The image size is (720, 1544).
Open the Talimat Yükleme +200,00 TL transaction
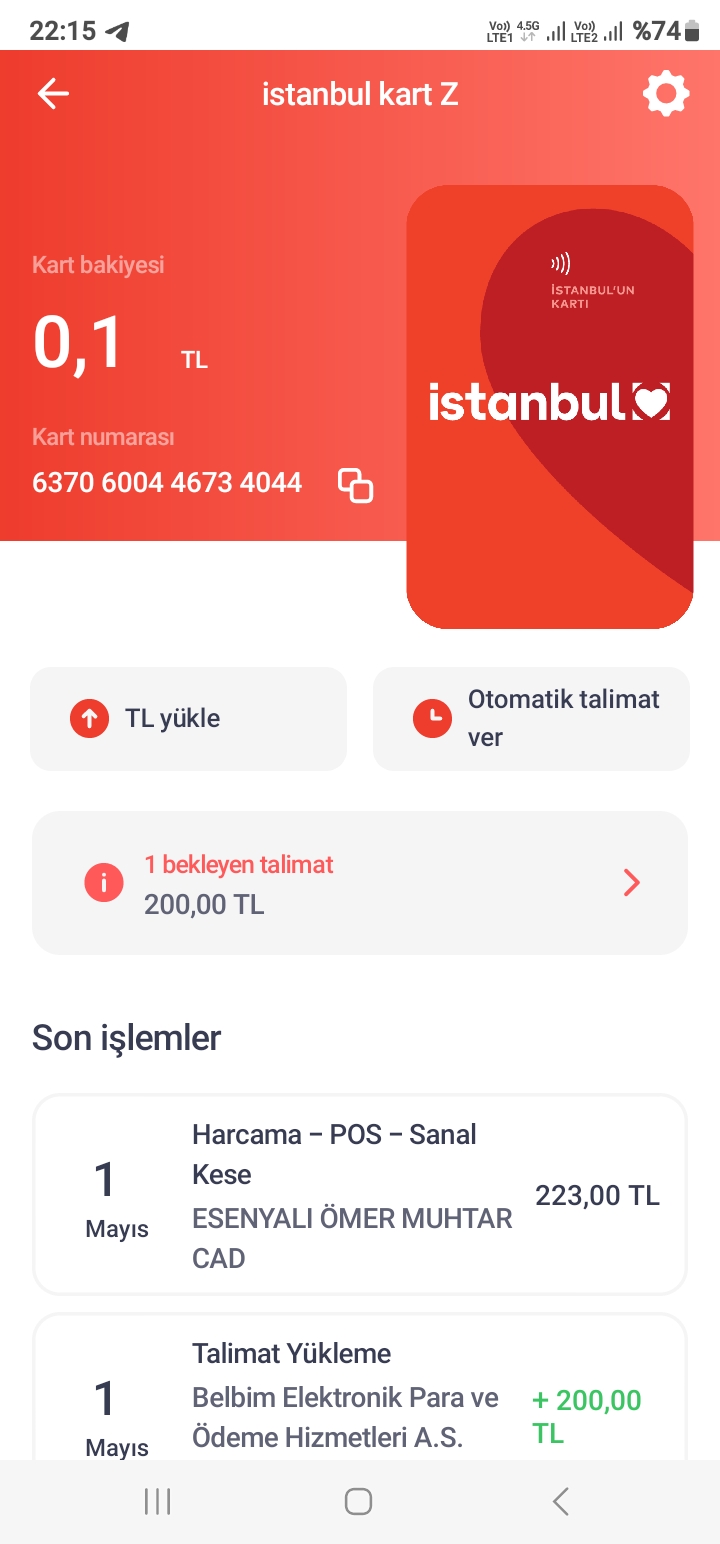click(x=360, y=1395)
